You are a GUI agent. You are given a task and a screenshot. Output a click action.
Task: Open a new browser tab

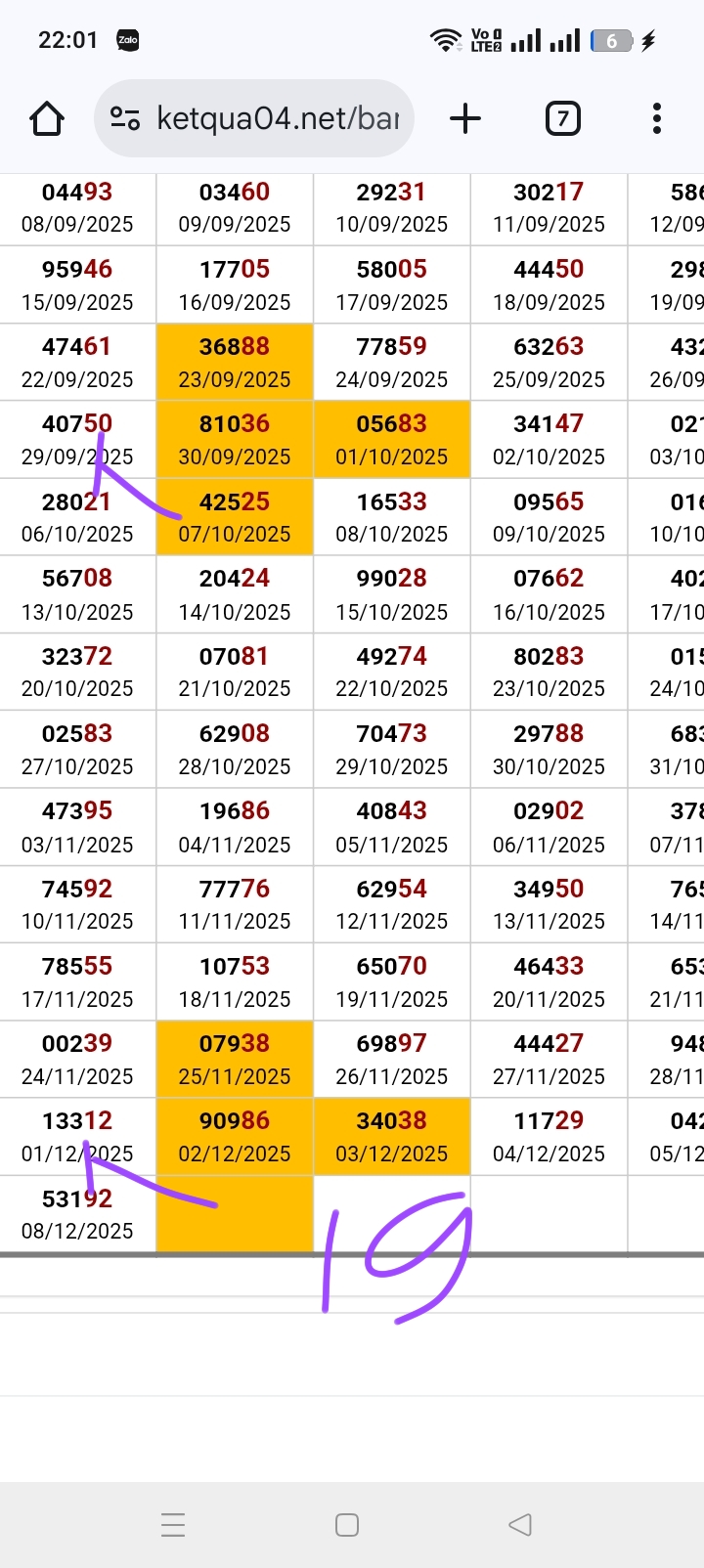465,118
